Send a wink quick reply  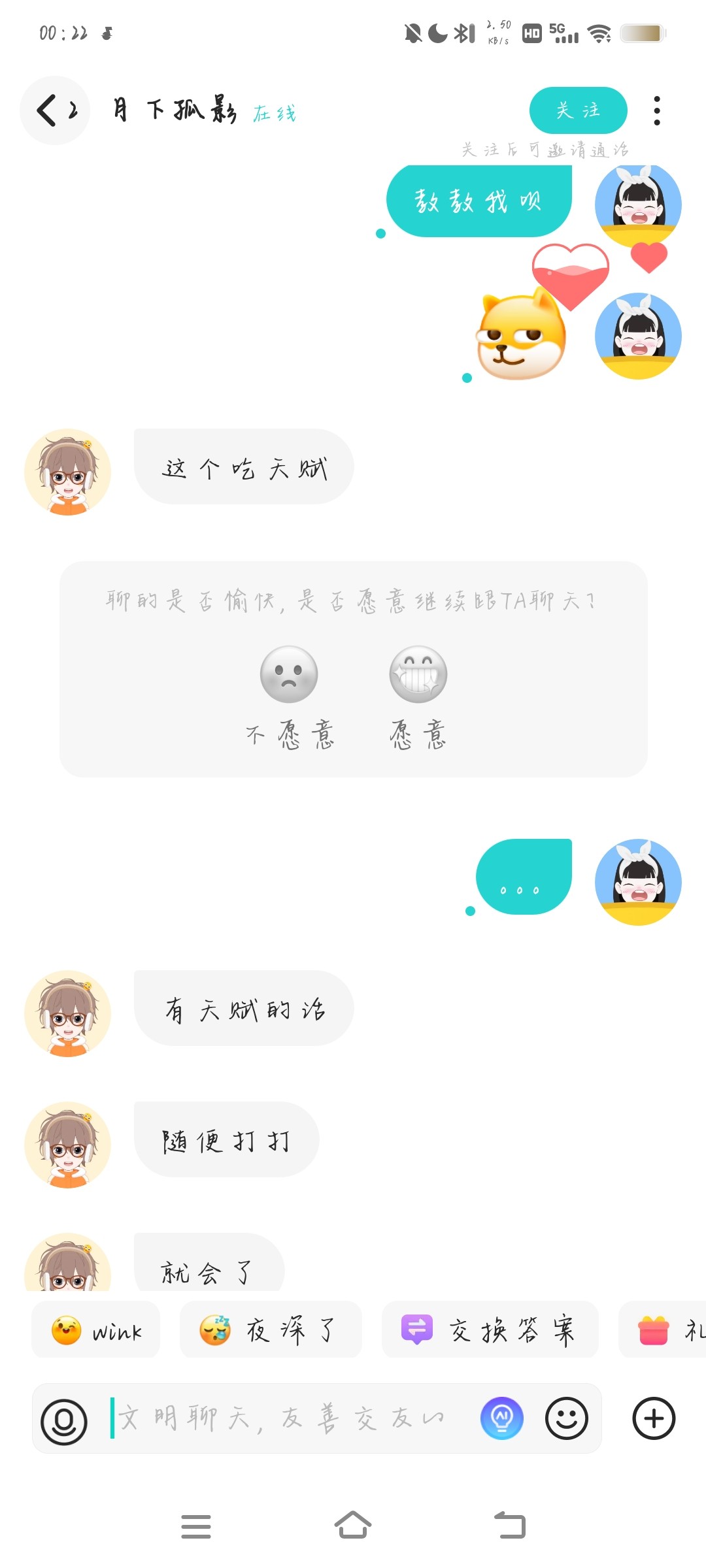(x=96, y=1330)
